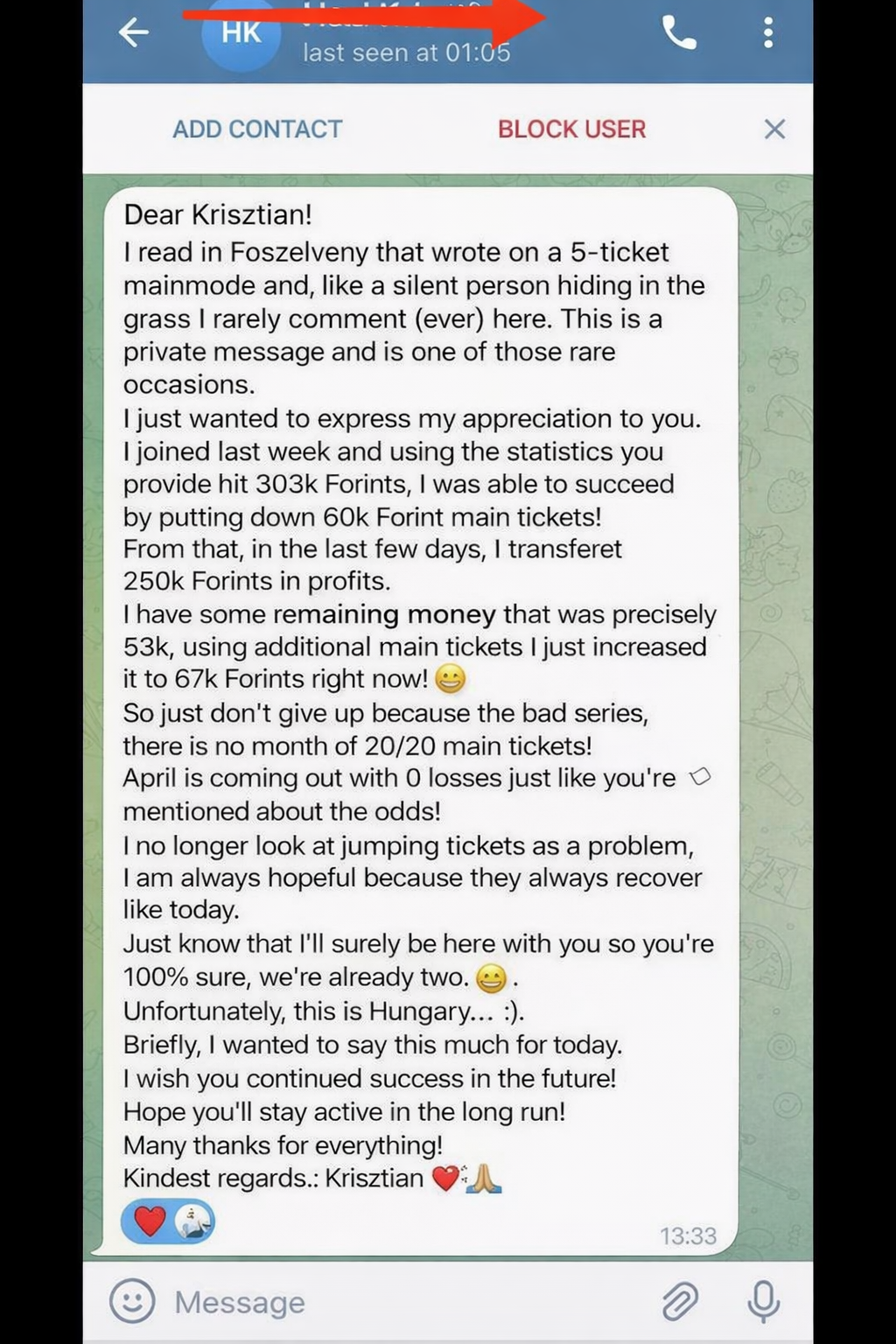
Task: Tap ADD CONTACT
Action: pos(257,129)
